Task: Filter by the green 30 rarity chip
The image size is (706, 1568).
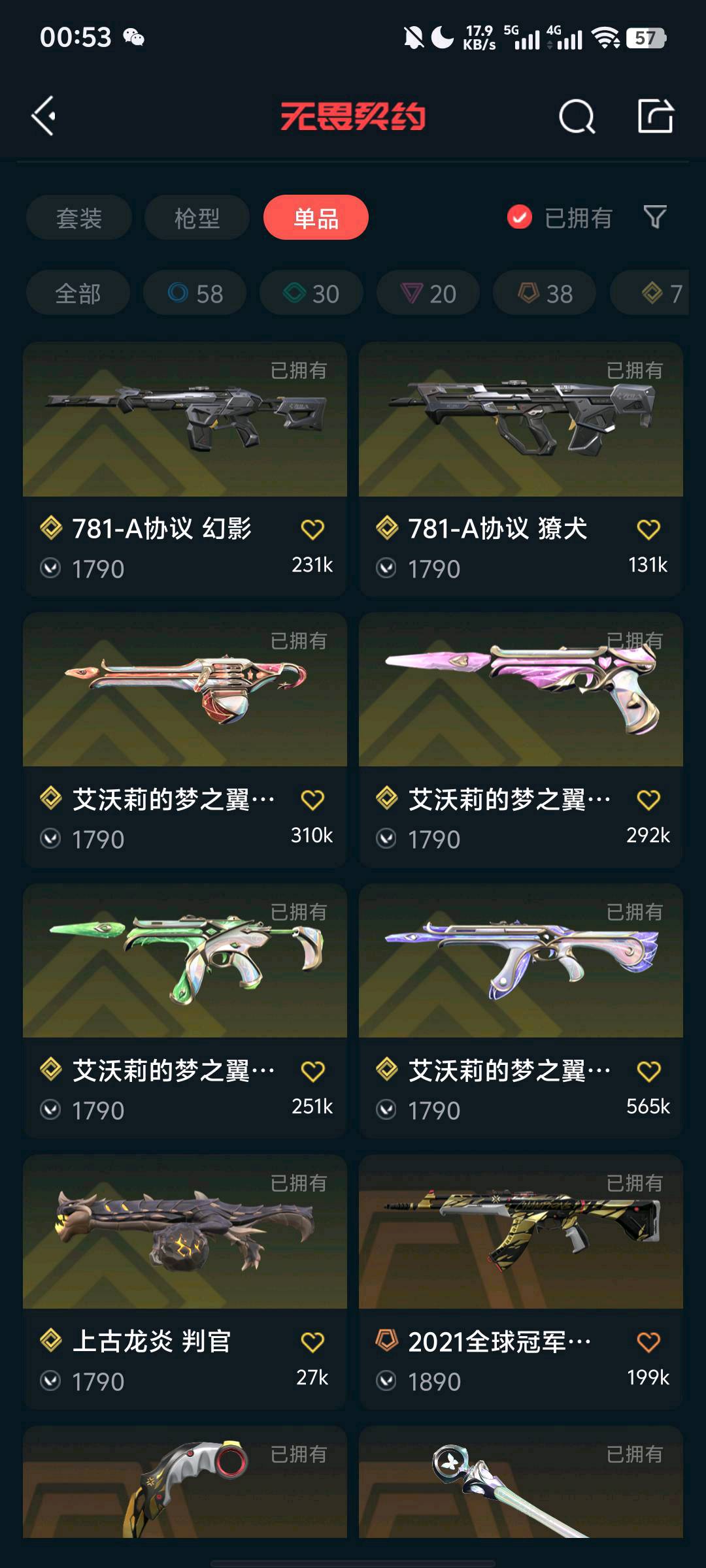Action: (311, 293)
